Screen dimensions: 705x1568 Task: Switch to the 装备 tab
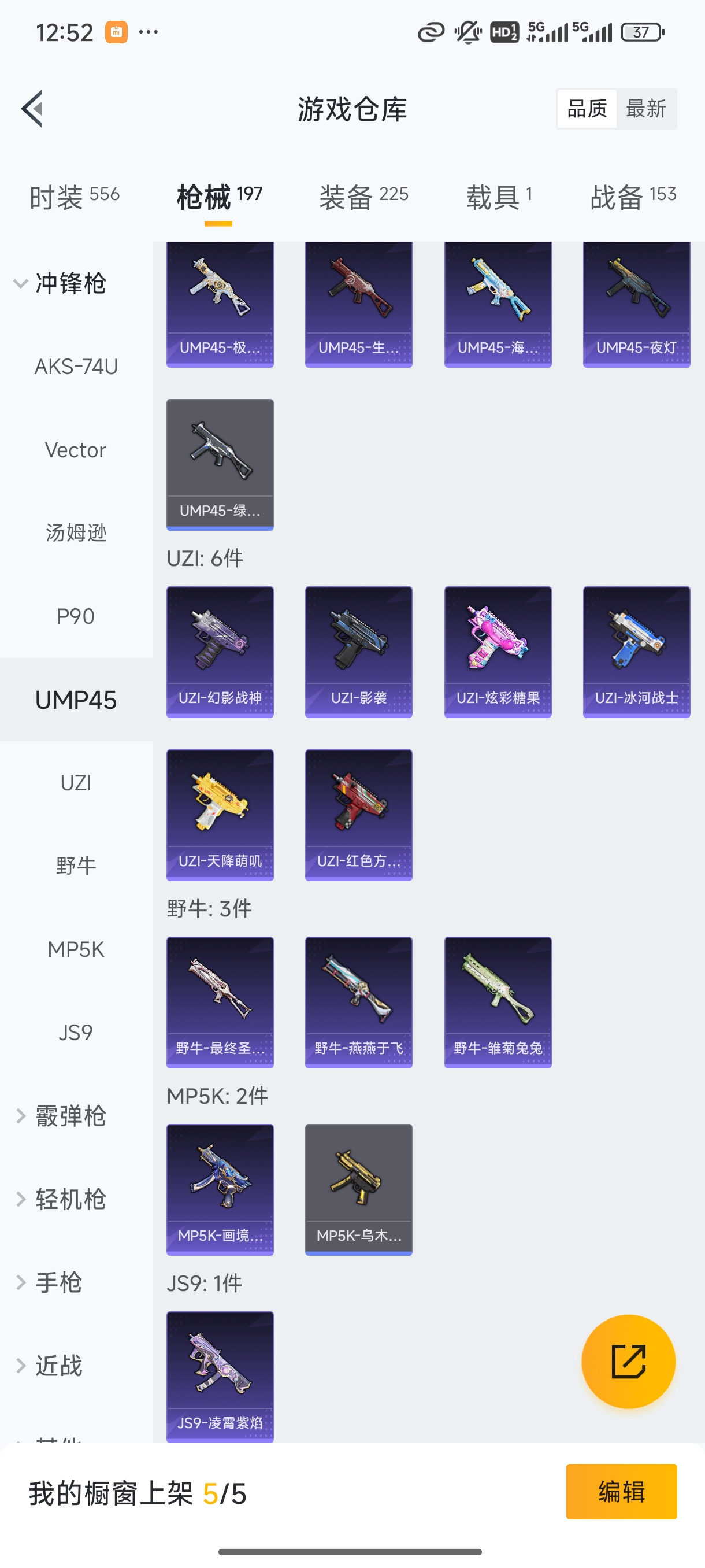tap(363, 197)
